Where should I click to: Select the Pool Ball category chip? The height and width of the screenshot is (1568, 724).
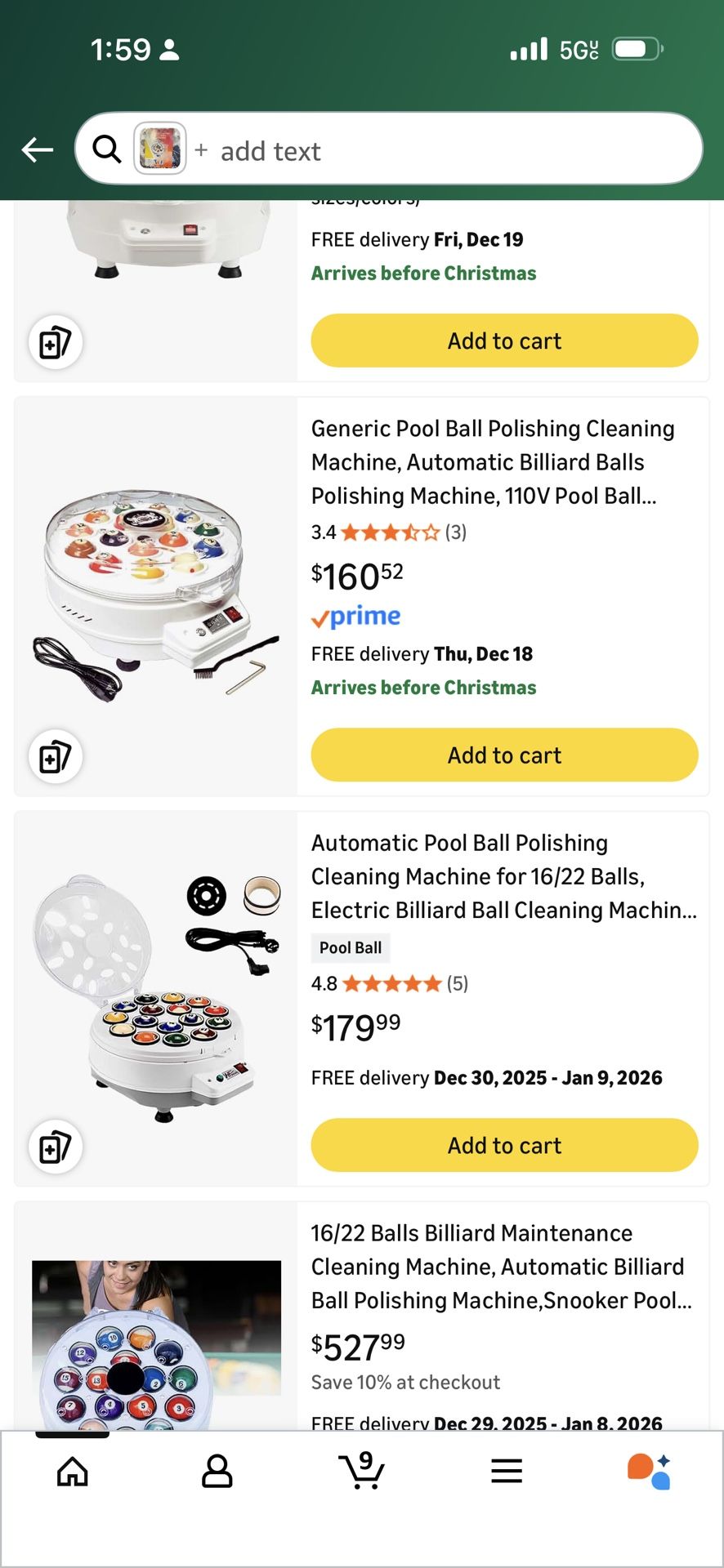(350, 948)
